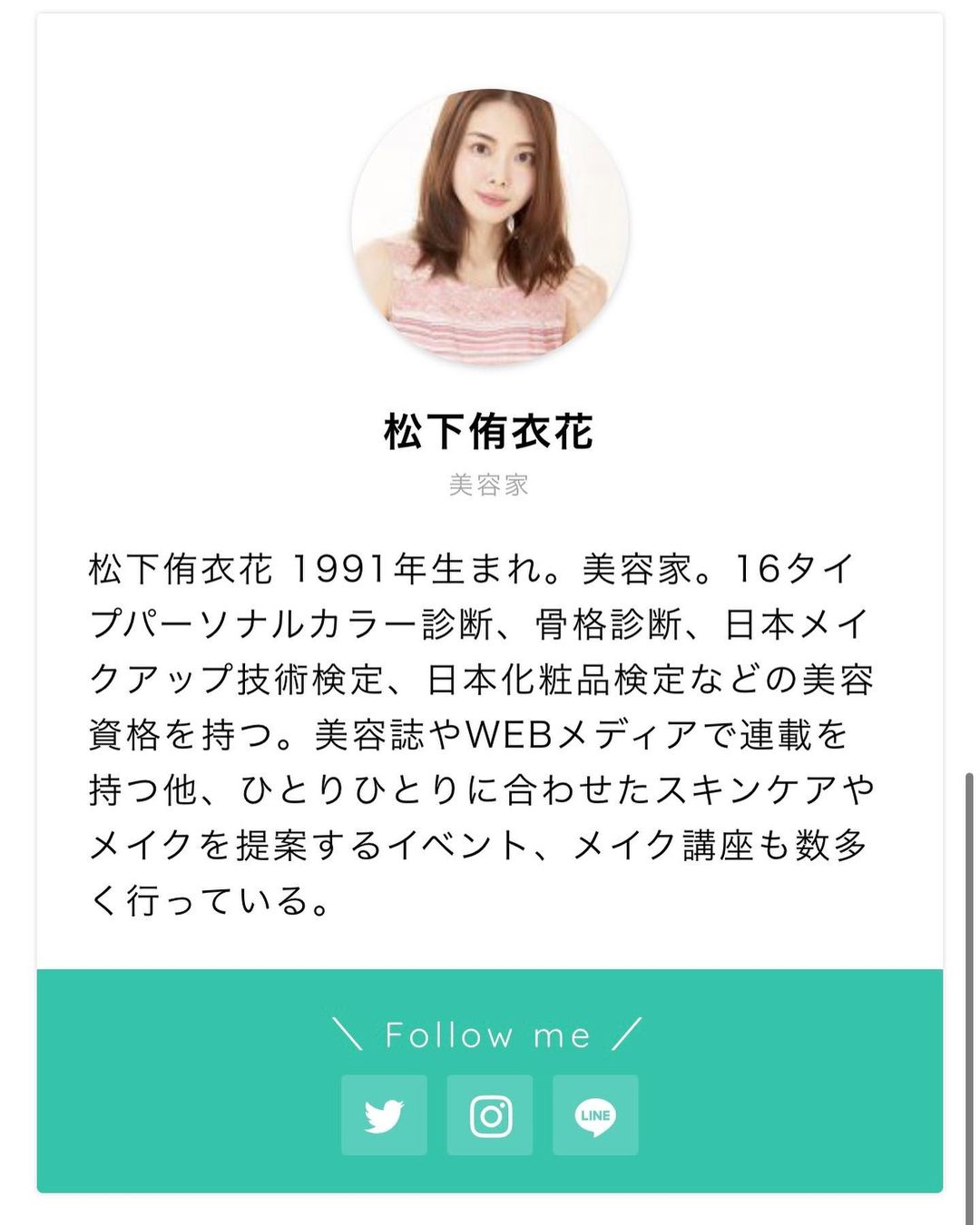Follow the author on LINE
980x1225 pixels.
[x=595, y=1115]
